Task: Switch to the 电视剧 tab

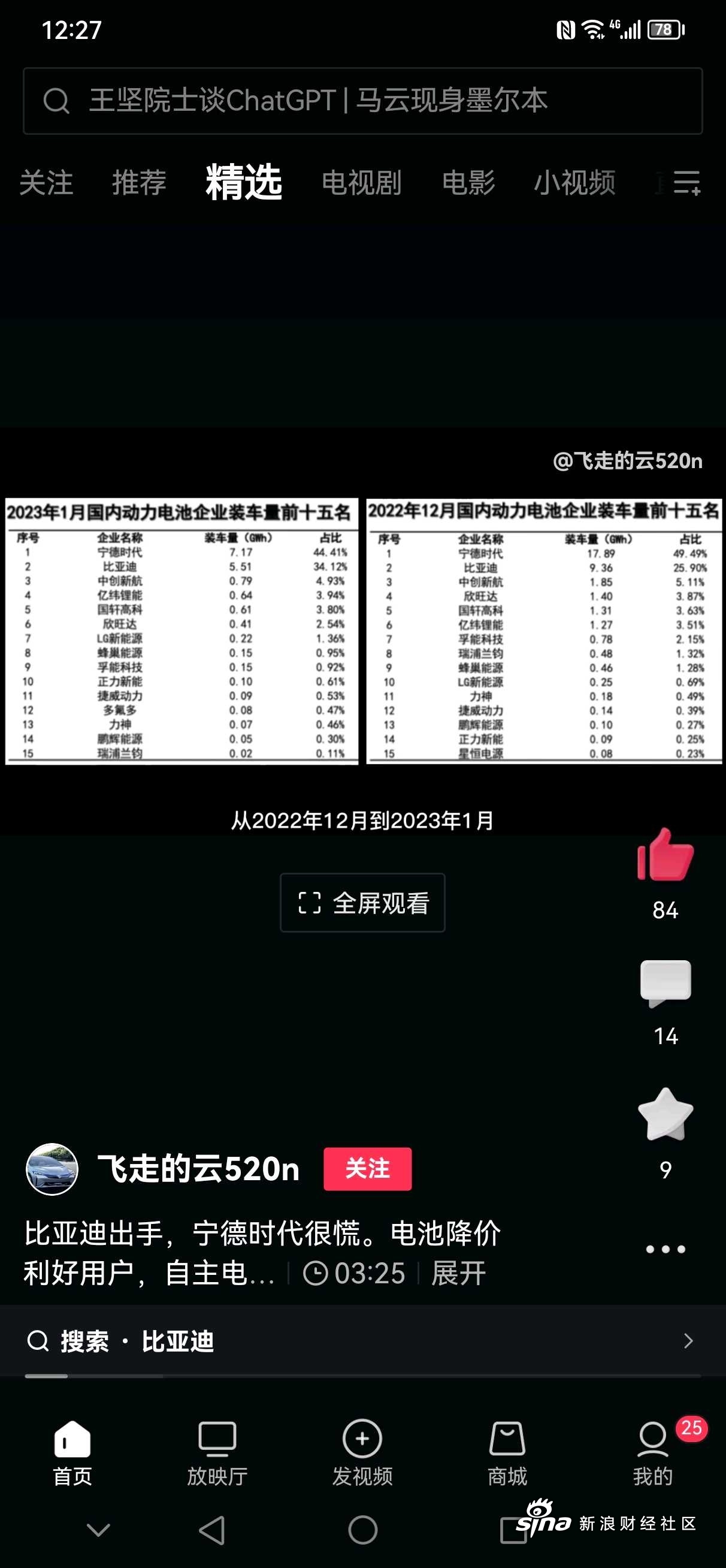Action: [x=361, y=183]
